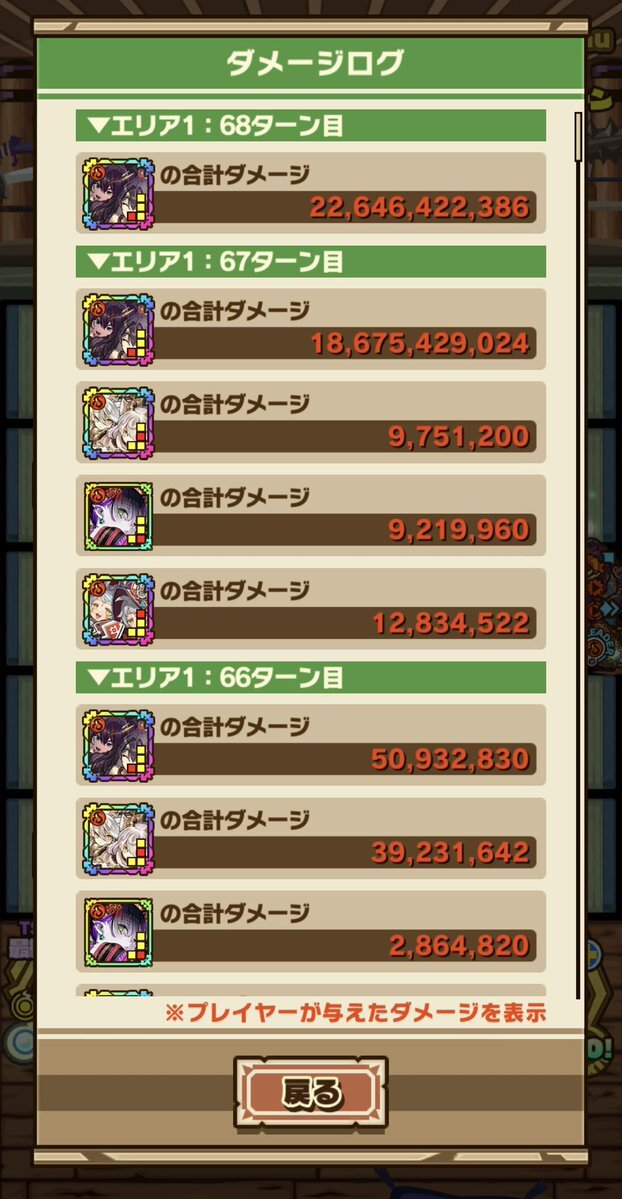Collapse the エリア1：67ターン目 section header
This screenshot has width=622, height=1199.
[x=311, y=262]
